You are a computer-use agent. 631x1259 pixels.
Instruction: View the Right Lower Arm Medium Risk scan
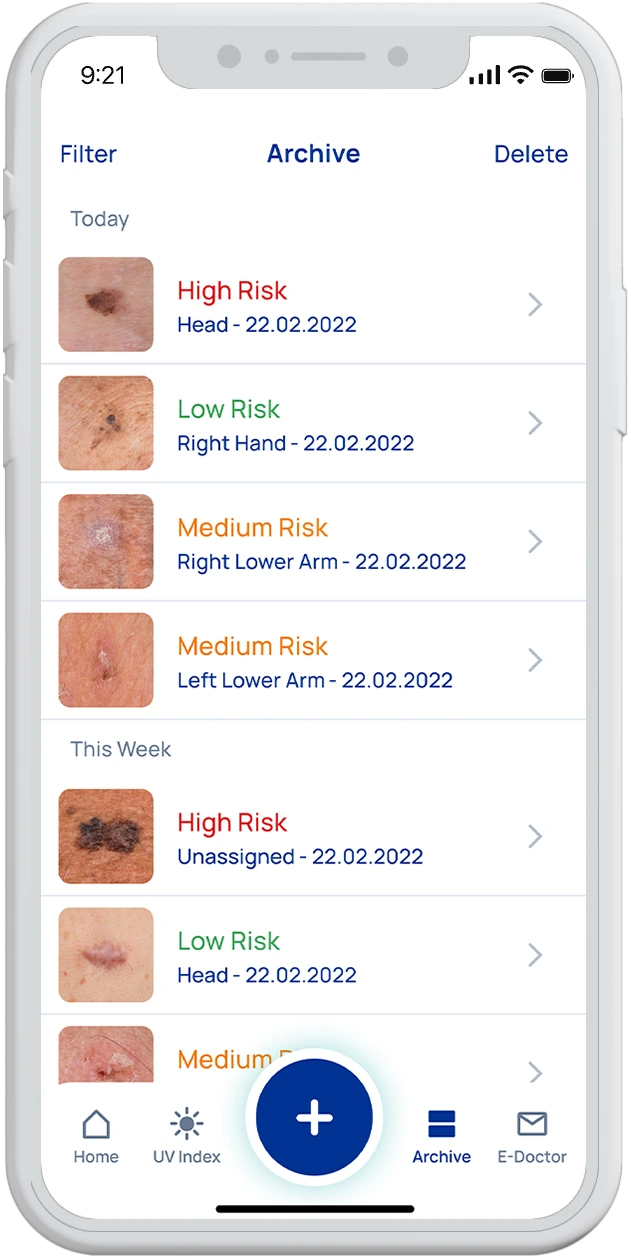[313, 542]
